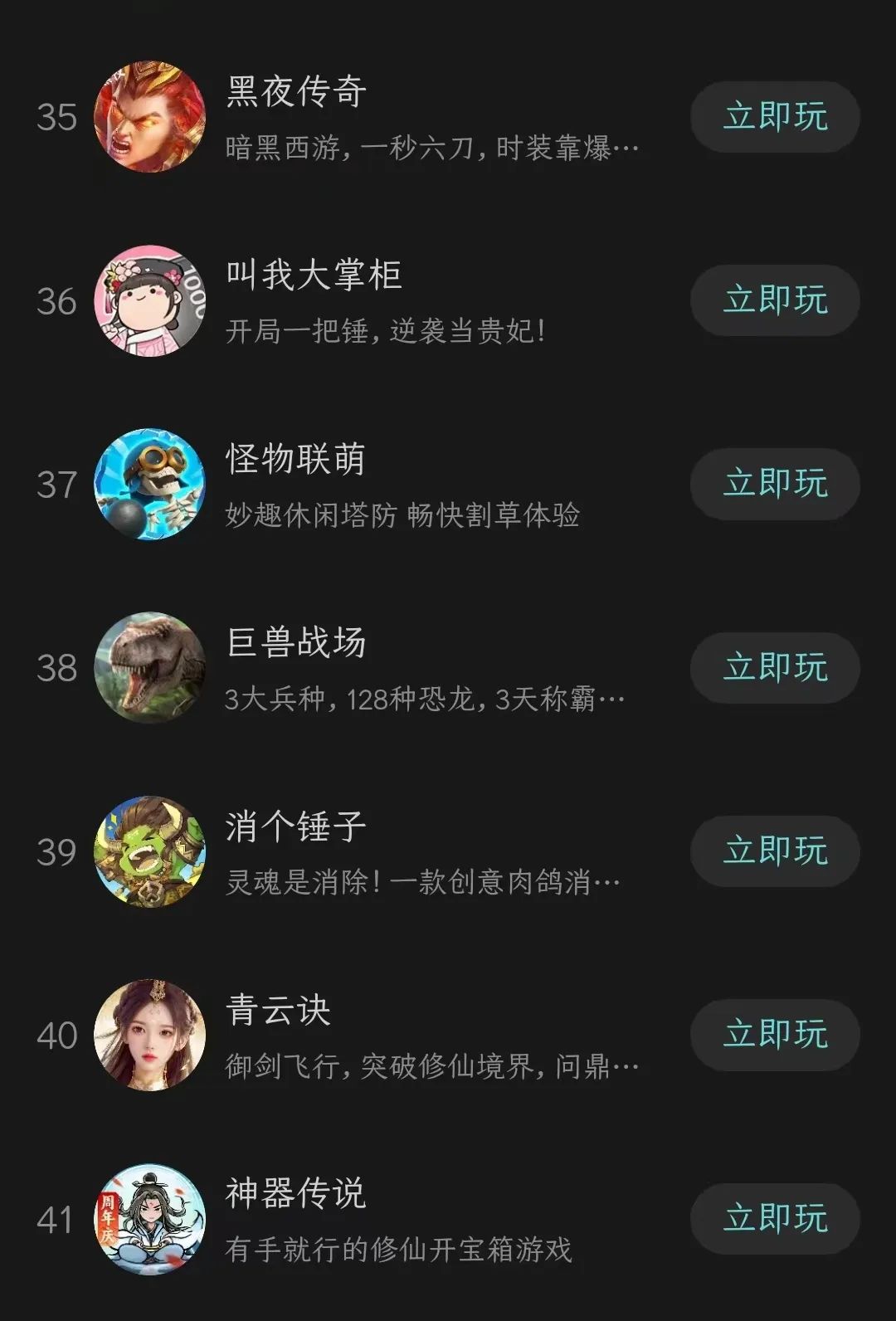Start 怪物联萌 with 立即玩
Image resolution: width=896 pixels, height=1321 pixels.
[775, 484]
